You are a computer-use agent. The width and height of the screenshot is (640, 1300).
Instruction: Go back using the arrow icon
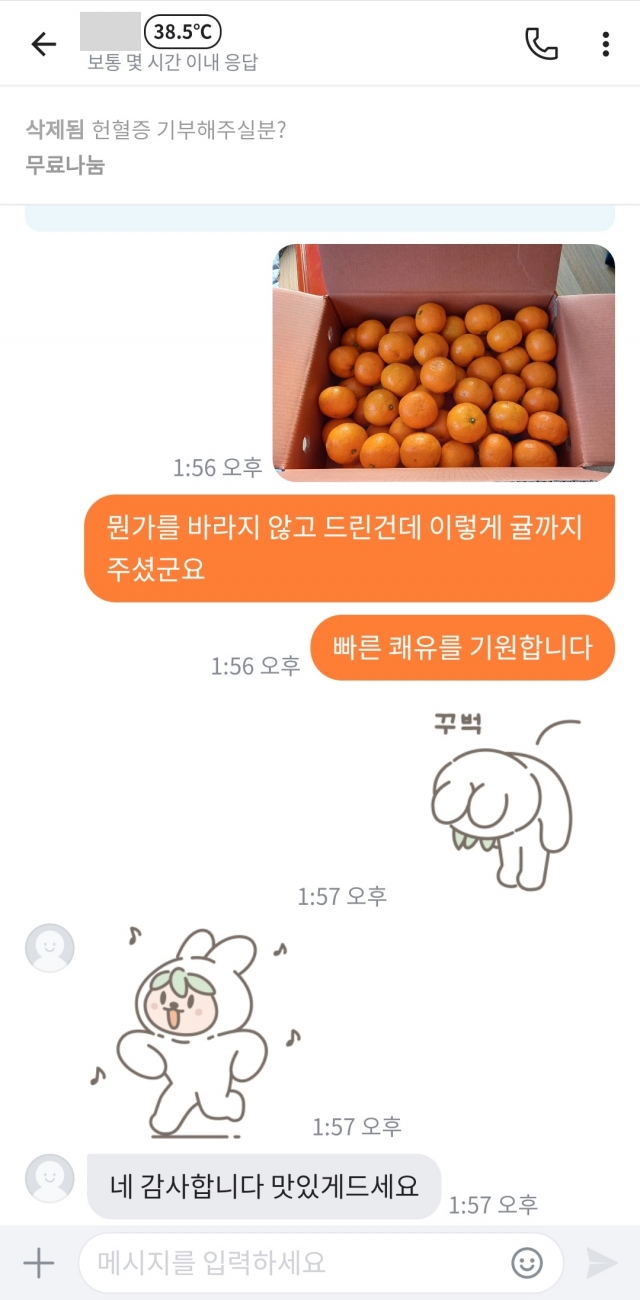click(44, 44)
